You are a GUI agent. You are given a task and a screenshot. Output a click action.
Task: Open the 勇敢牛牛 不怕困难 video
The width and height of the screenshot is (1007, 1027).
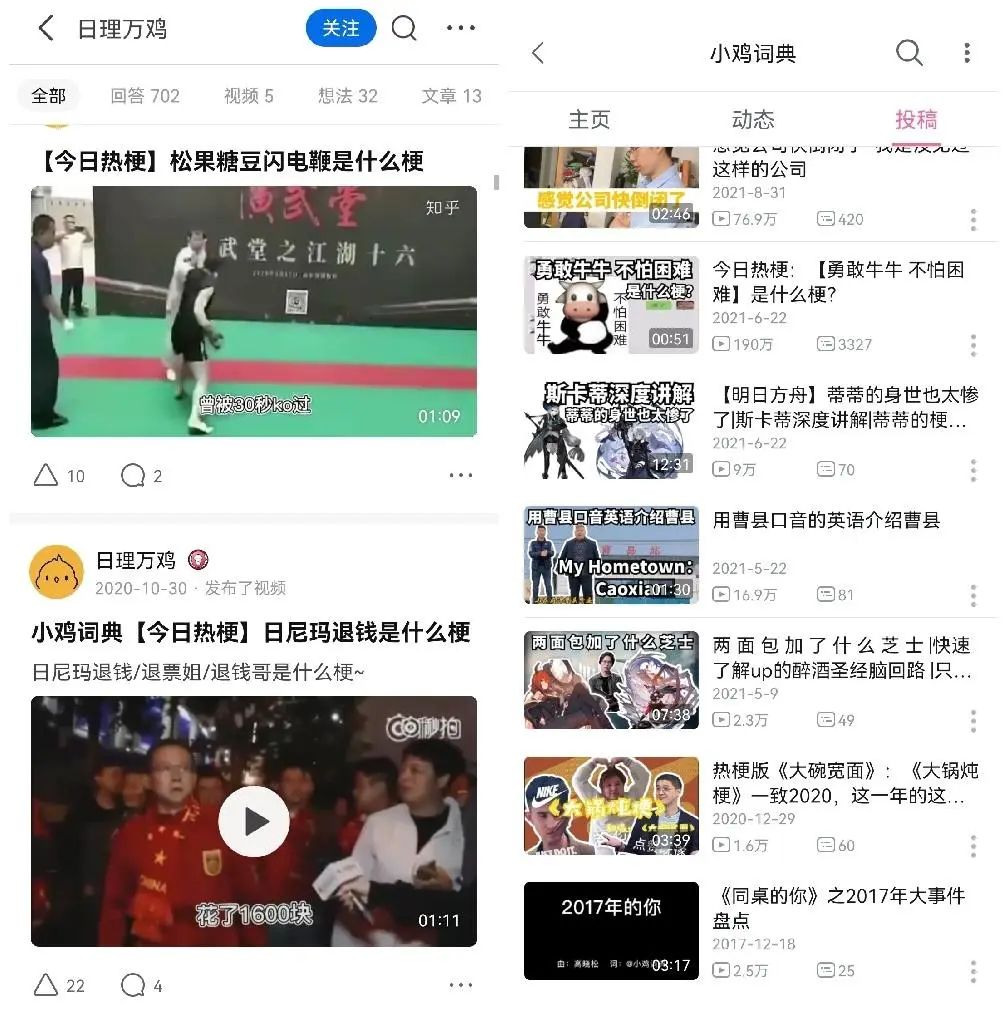[611, 304]
